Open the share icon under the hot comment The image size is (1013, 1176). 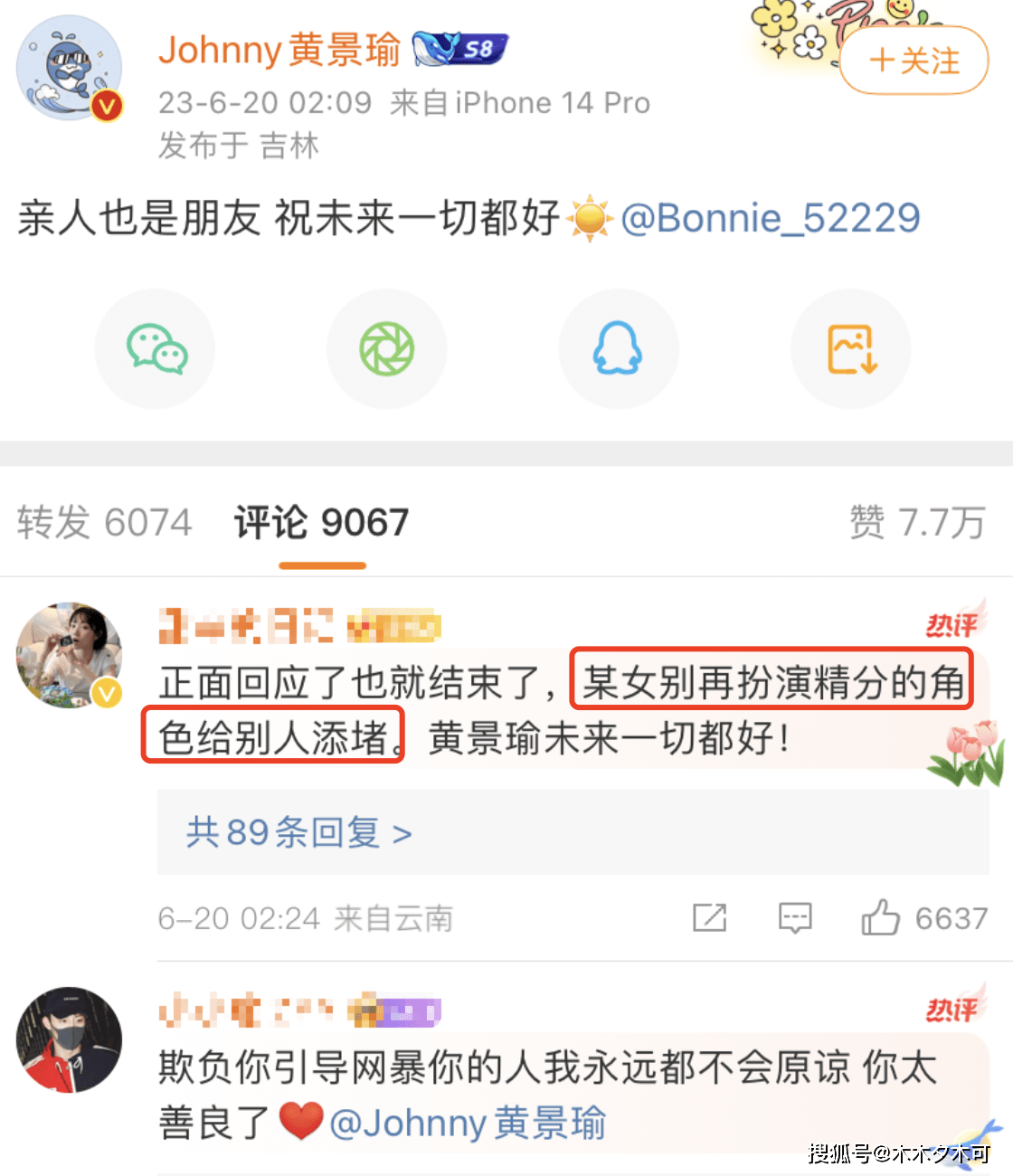coord(710,918)
